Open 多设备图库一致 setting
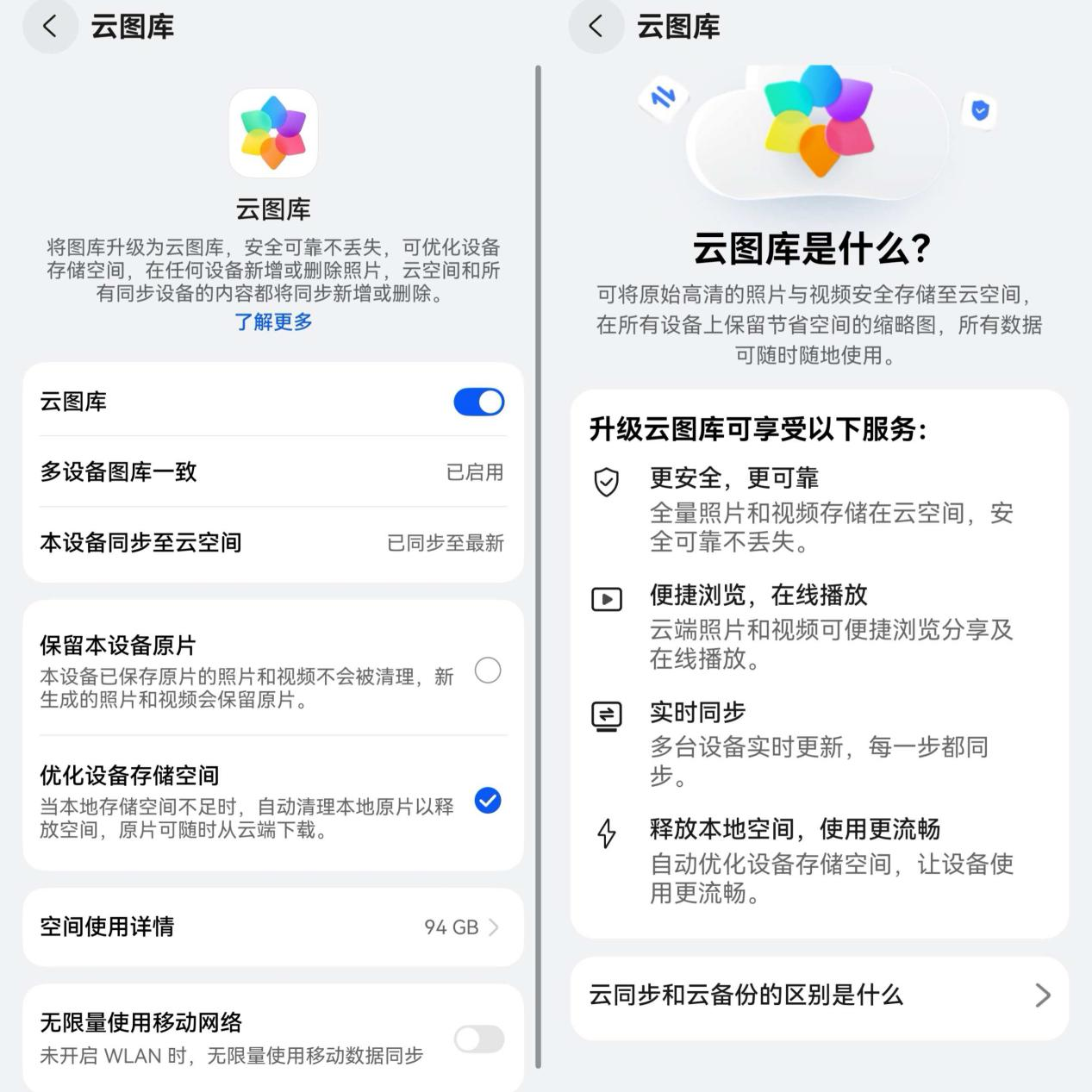 tap(272, 472)
